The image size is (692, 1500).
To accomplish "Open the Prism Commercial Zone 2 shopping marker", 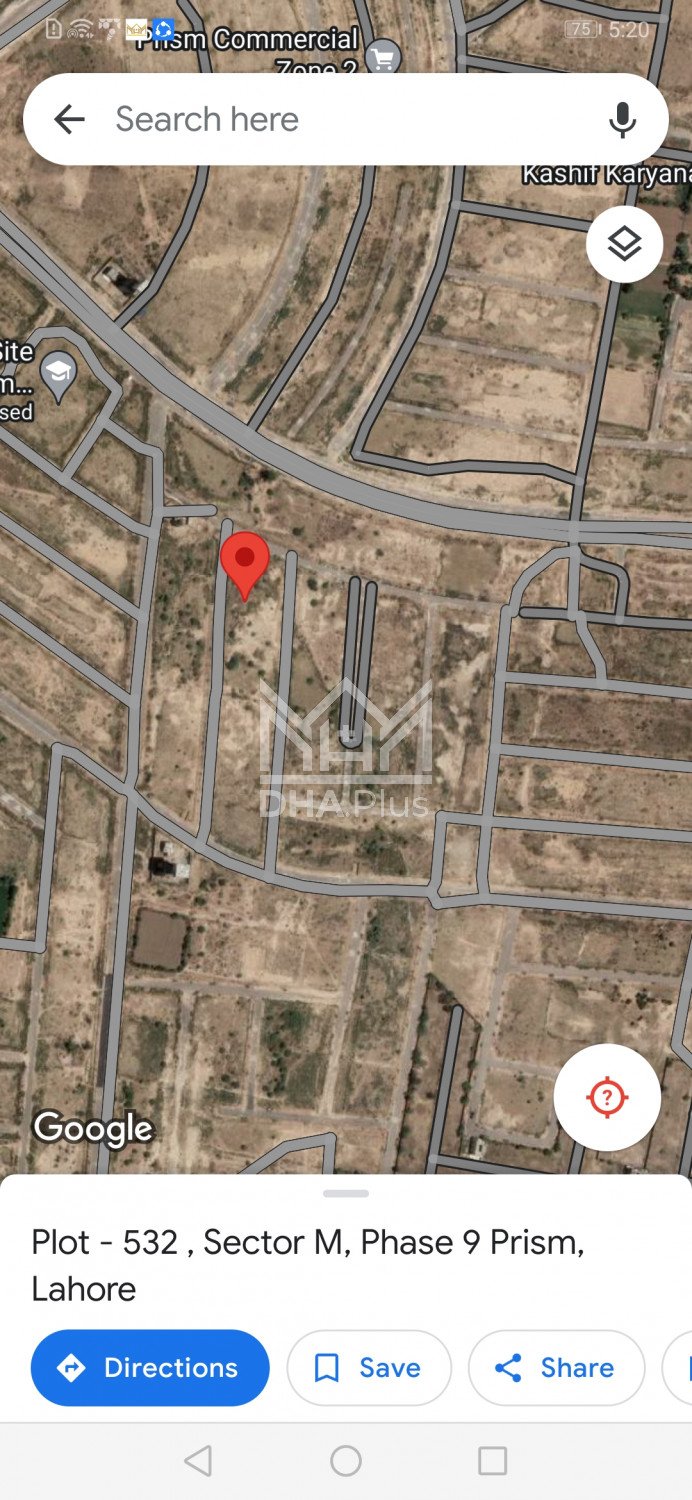I will [381, 58].
